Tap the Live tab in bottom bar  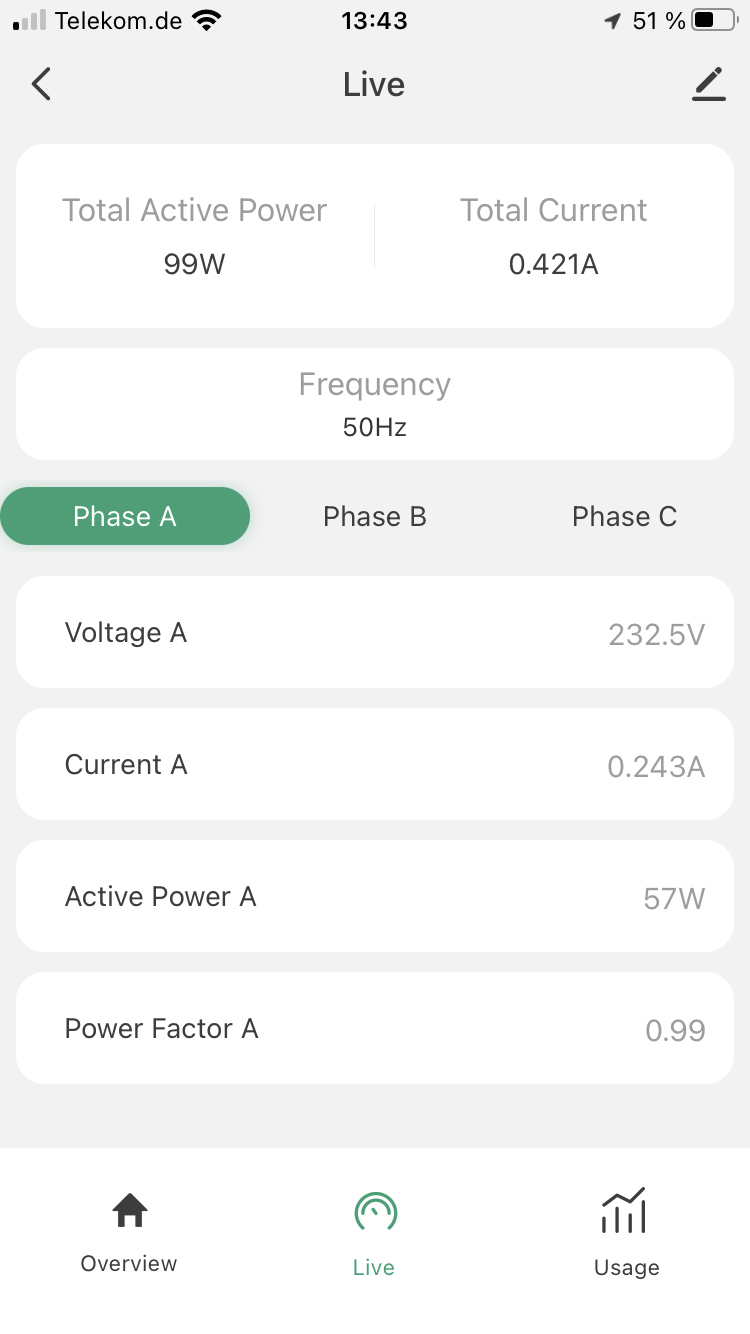(x=374, y=1232)
